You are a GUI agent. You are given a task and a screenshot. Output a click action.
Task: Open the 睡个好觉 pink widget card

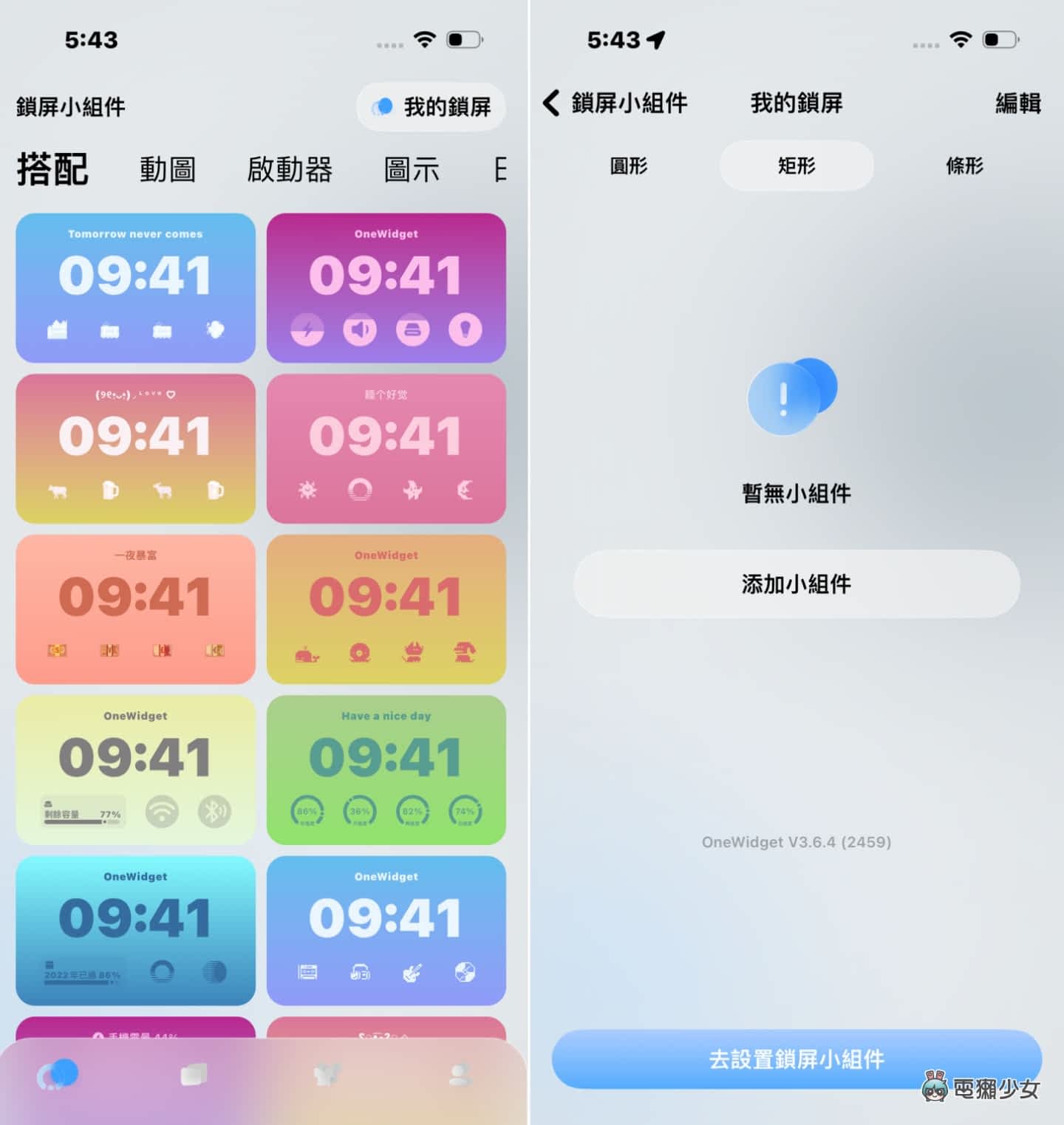coord(386,448)
